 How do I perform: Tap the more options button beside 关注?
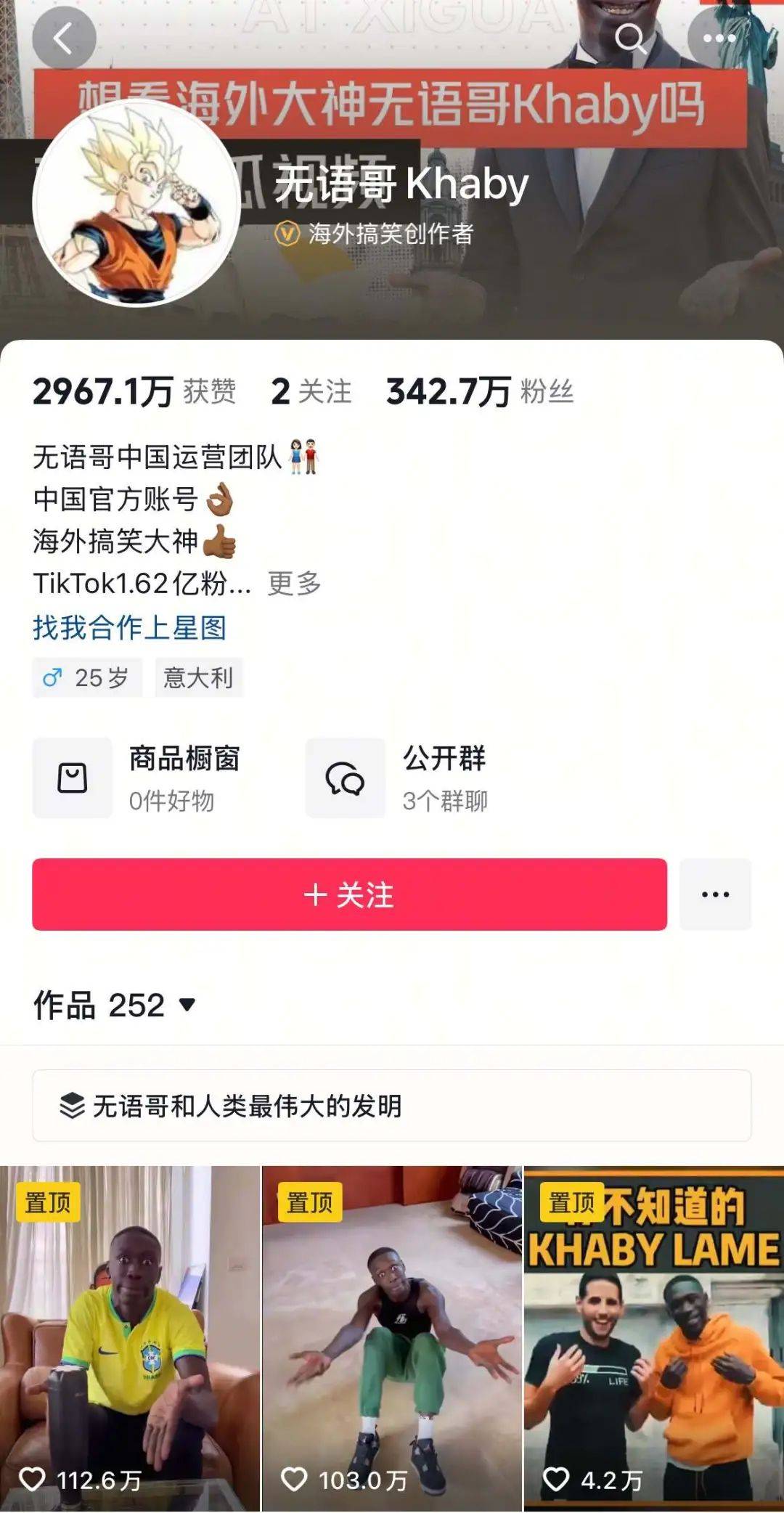click(x=715, y=894)
